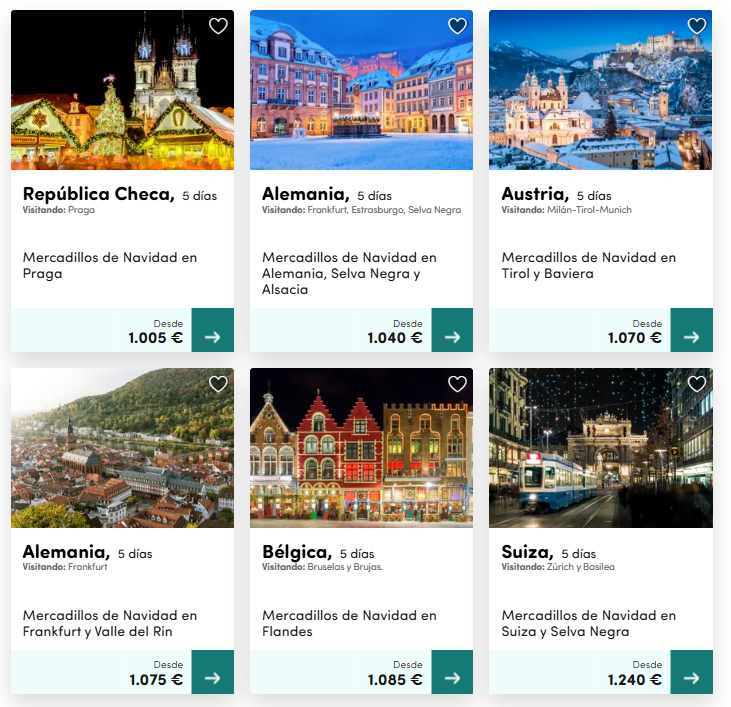Tap the heart on the Bélgica Flandes card
731x707 pixels.
[457, 384]
